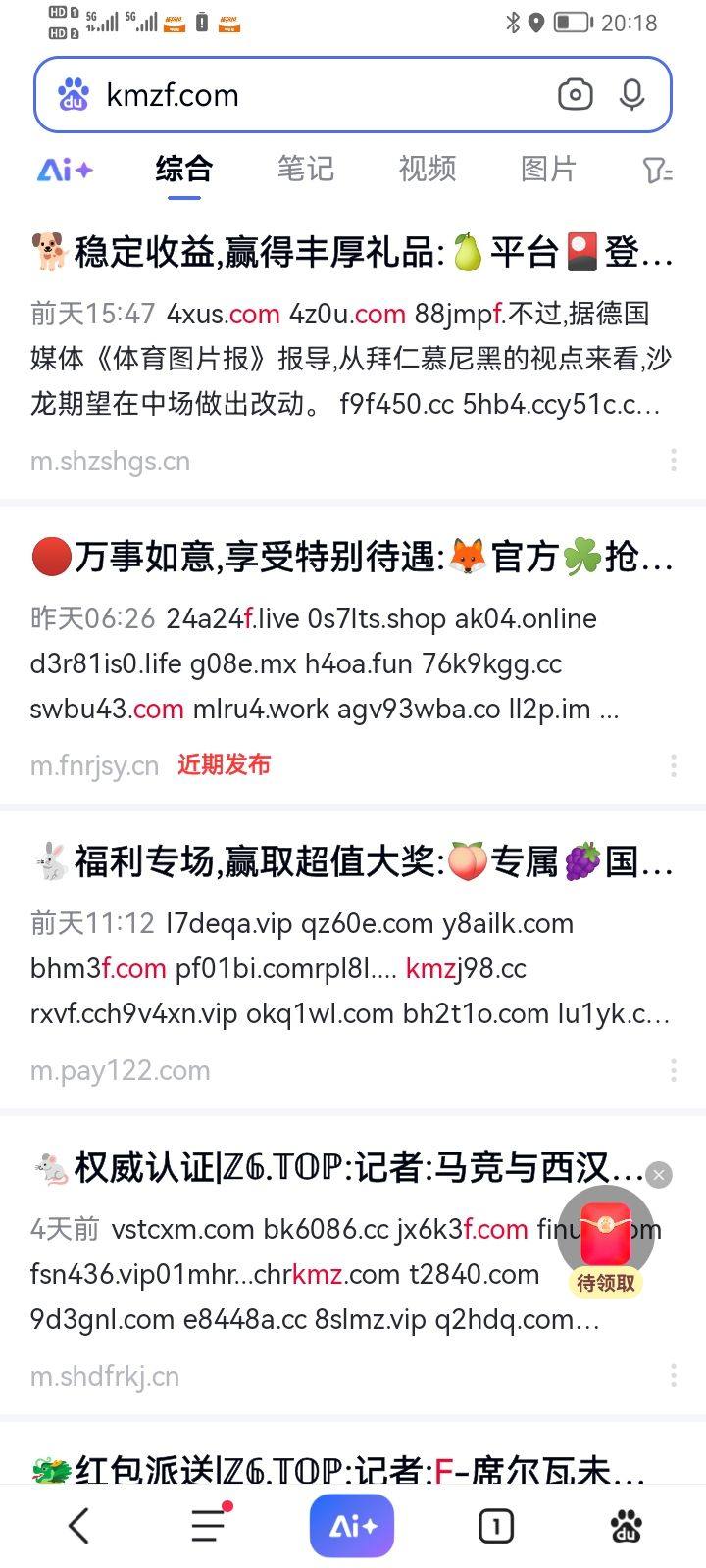Tap the back arrow in bottom navigation
The height and width of the screenshot is (1568, 706).
[79, 1525]
